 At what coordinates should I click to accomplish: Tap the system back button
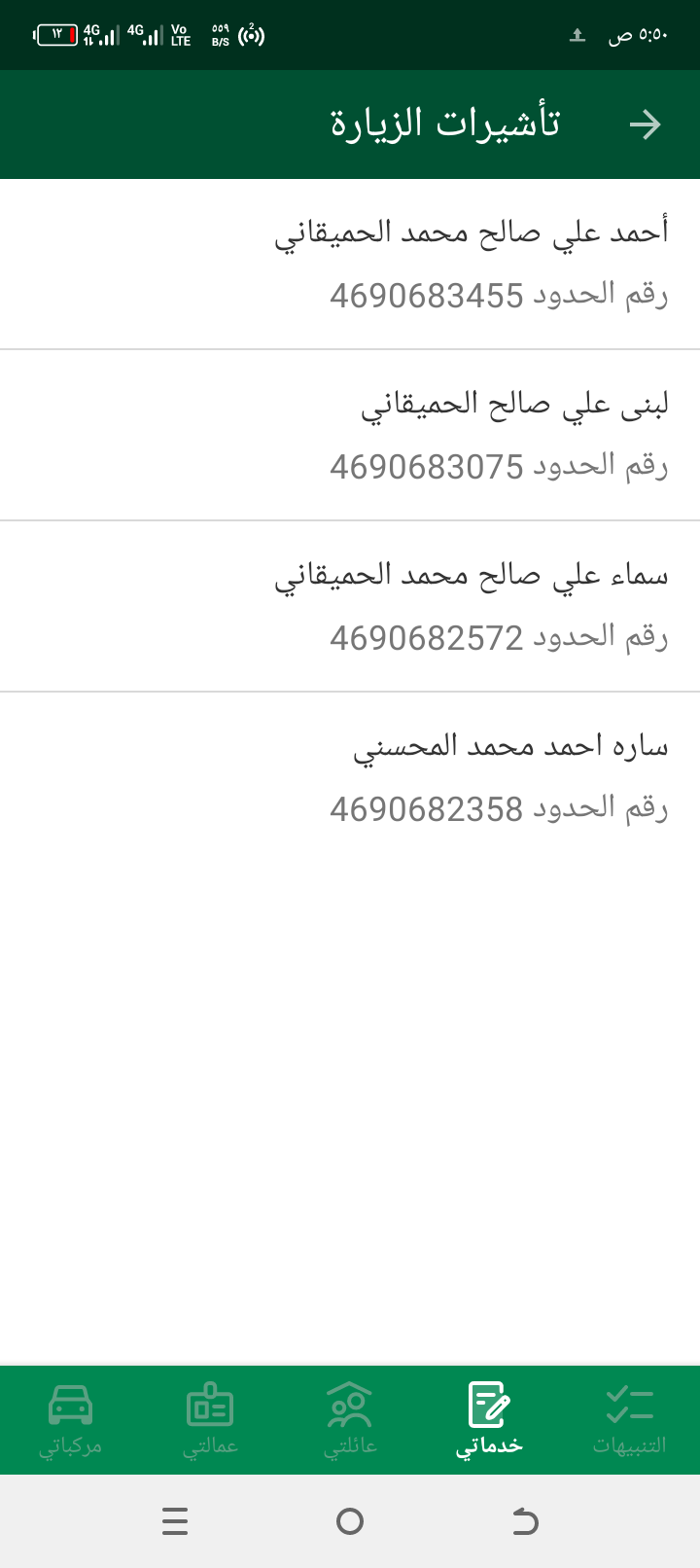pyautogui.click(x=524, y=1521)
